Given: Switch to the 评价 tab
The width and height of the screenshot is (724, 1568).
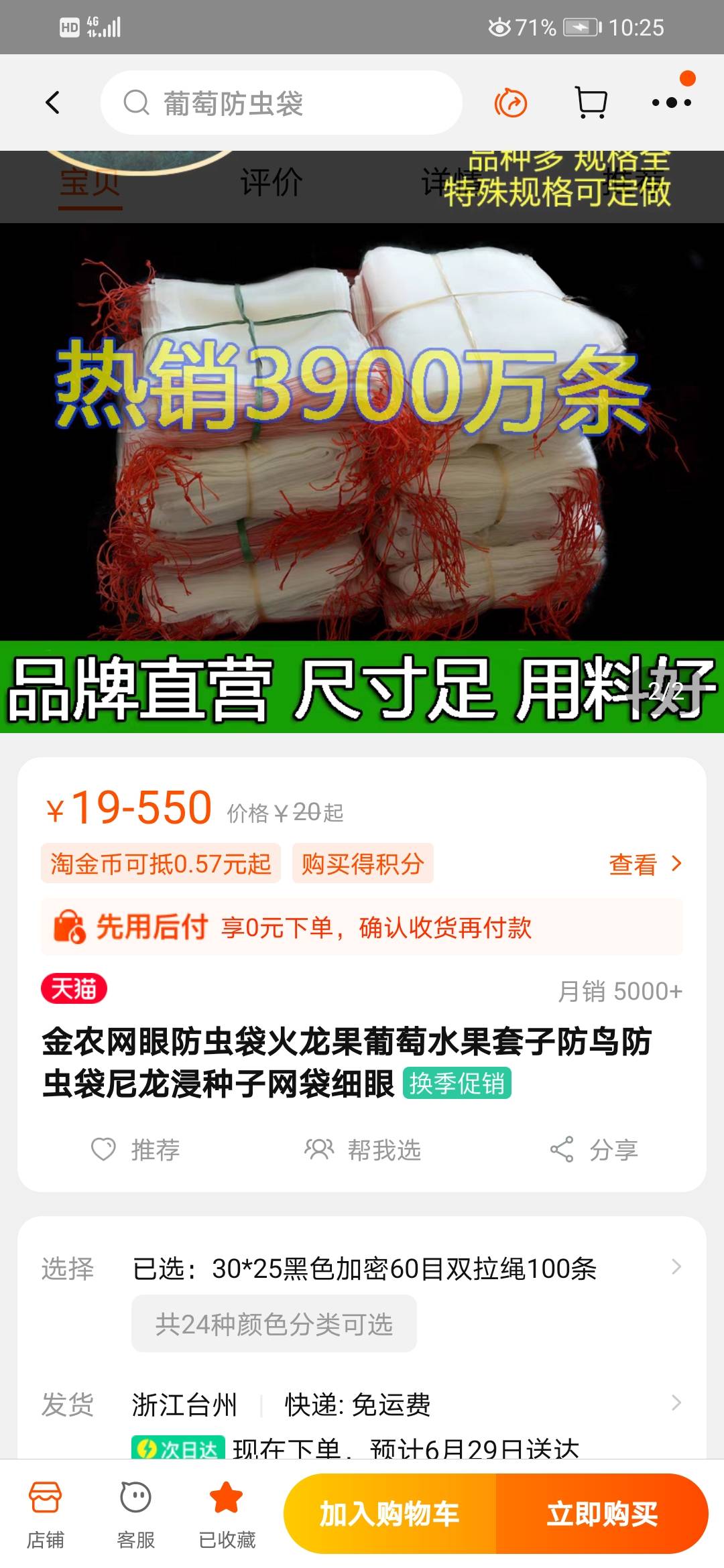Looking at the screenshot, I should (271, 182).
